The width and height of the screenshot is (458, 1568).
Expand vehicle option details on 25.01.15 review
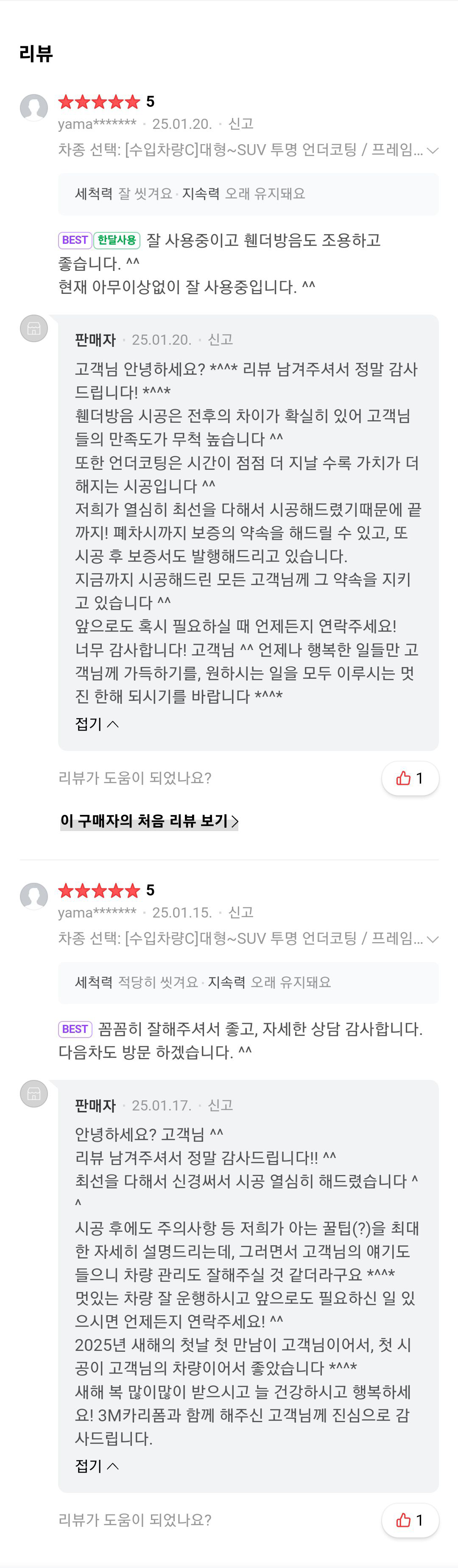pyautogui.click(x=433, y=939)
